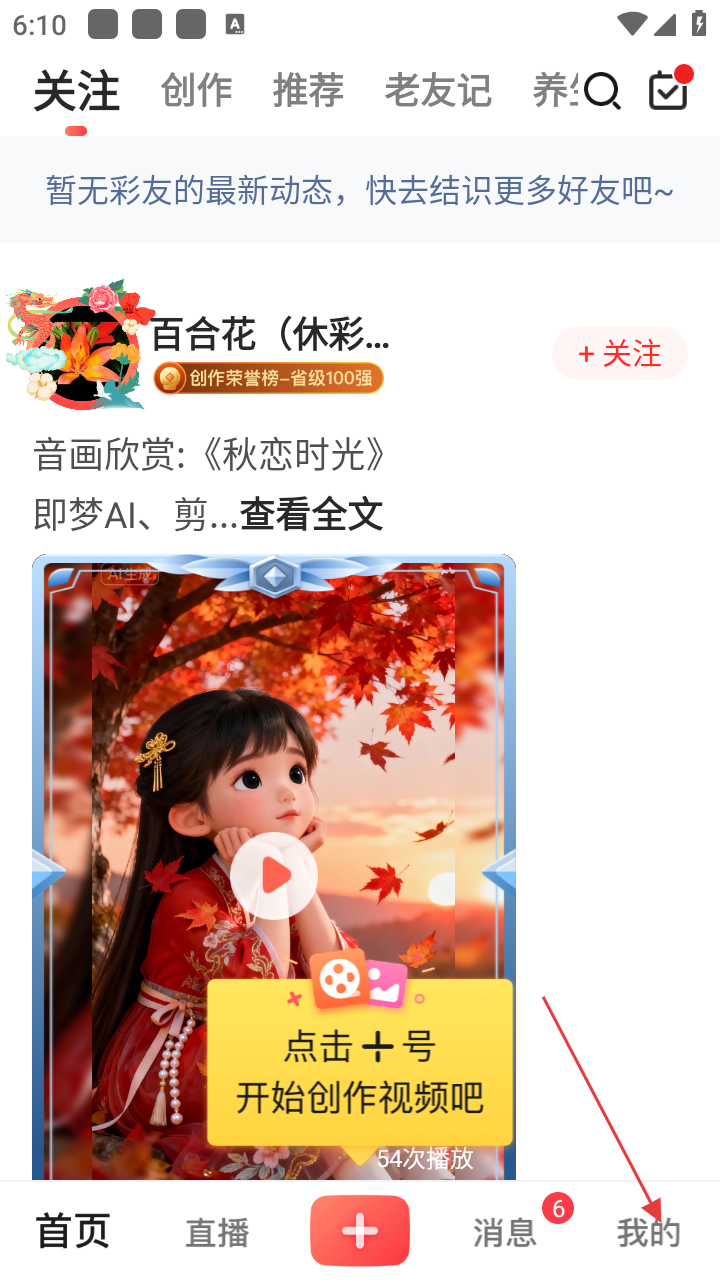Image resolution: width=720 pixels, height=1280 pixels.
Task: Go to the 直播 tab
Action: point(217,1233)
